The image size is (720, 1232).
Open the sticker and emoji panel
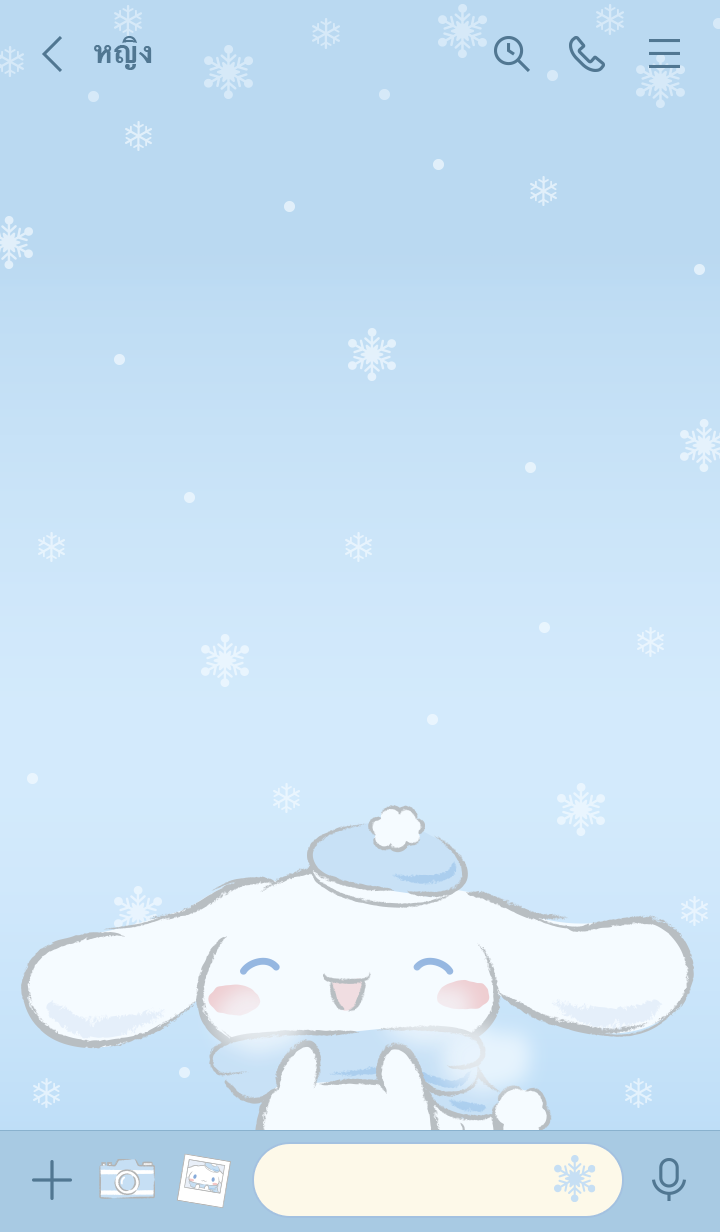pos(575,1179)
